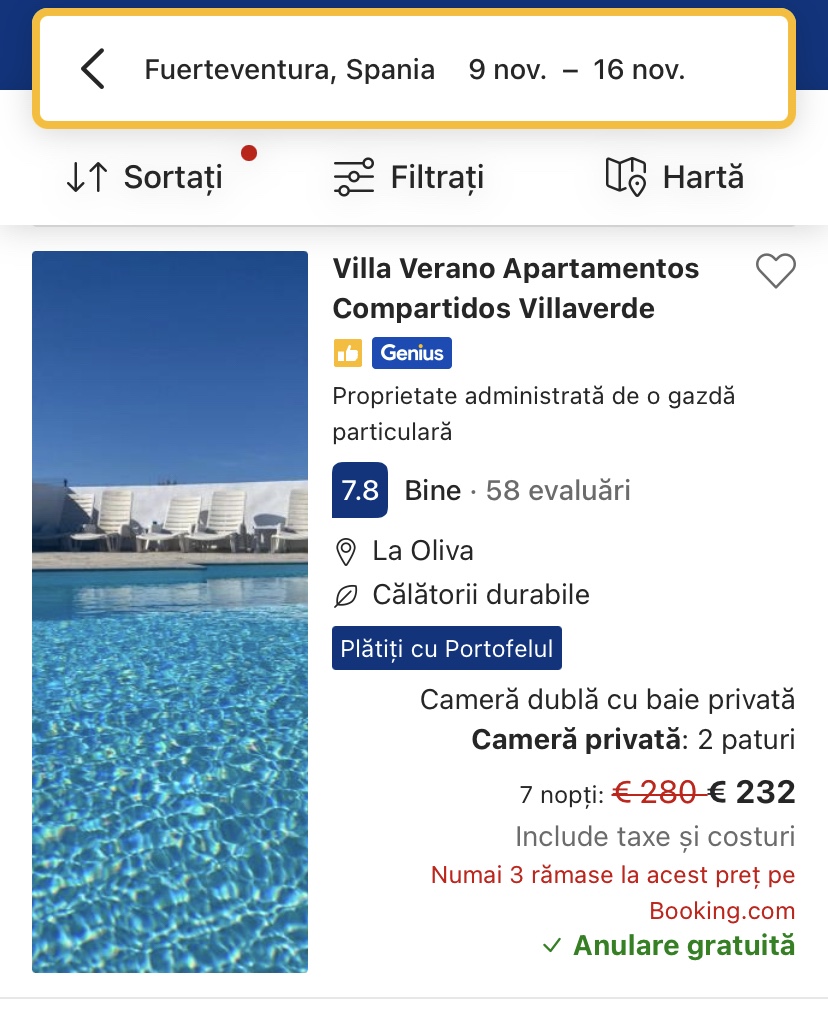This screenshot has width=828, height=1011.
Task: Show results on Hartă map
Action: point(675,178)
